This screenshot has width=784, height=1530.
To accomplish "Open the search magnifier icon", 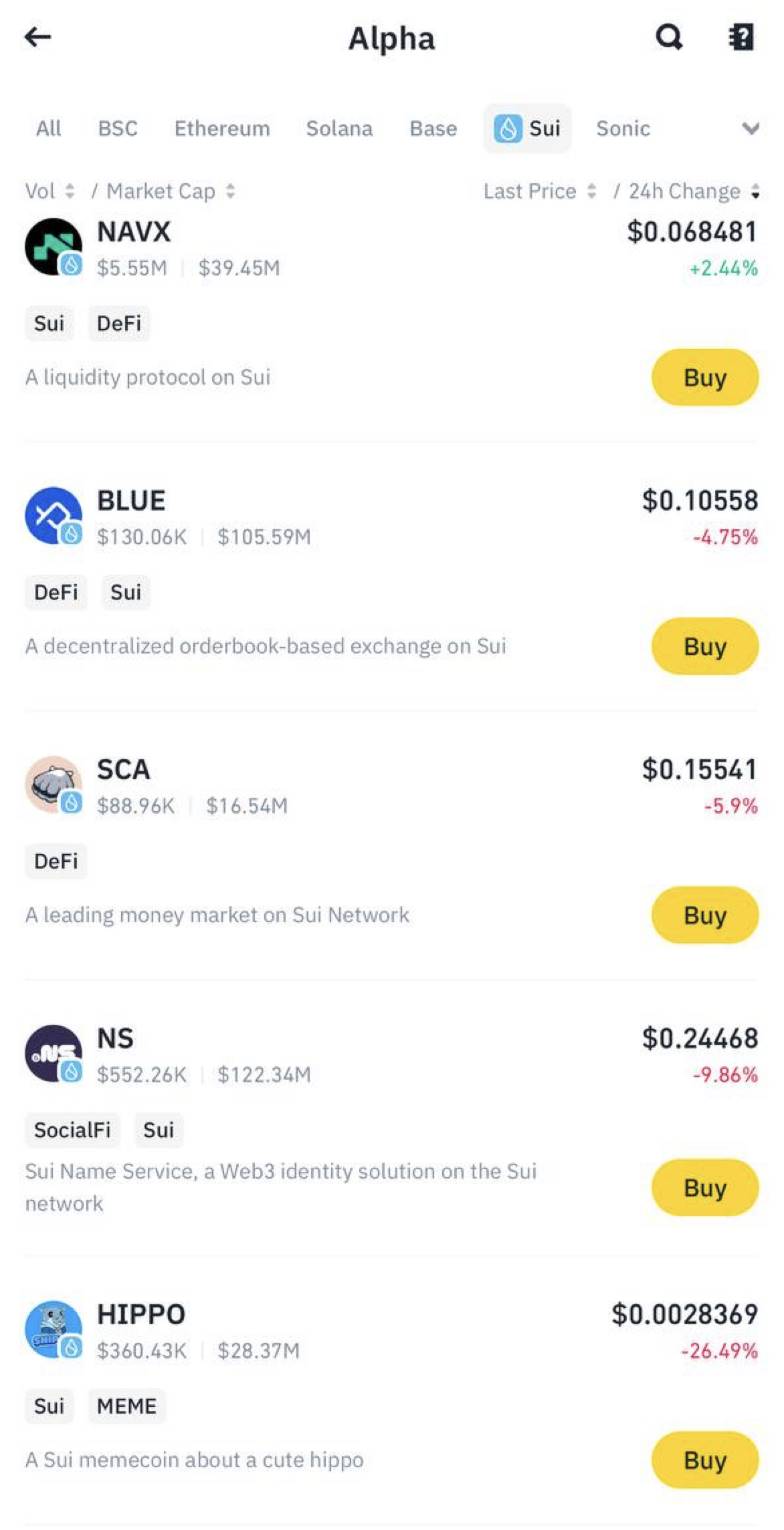I will coord(669,38).
